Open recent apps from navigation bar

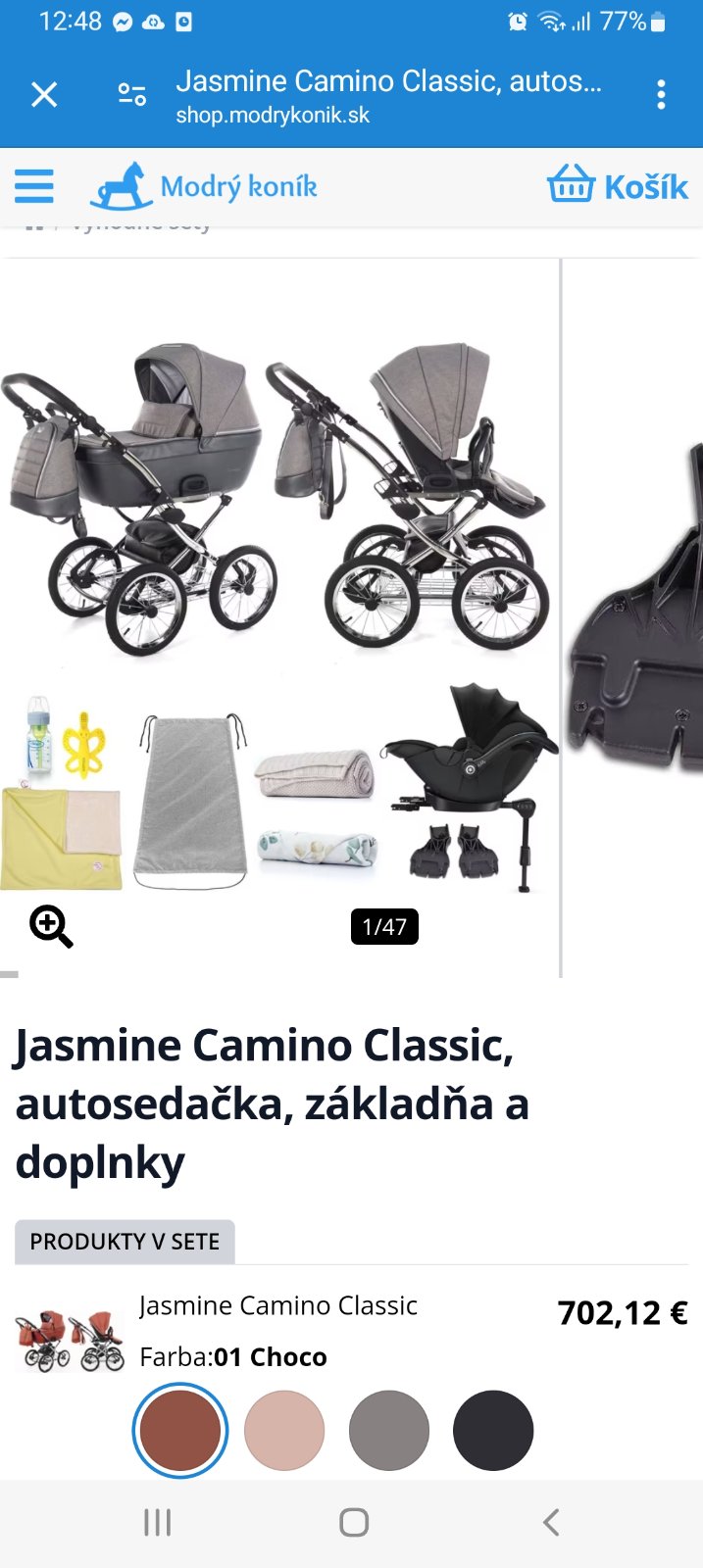157,1522
